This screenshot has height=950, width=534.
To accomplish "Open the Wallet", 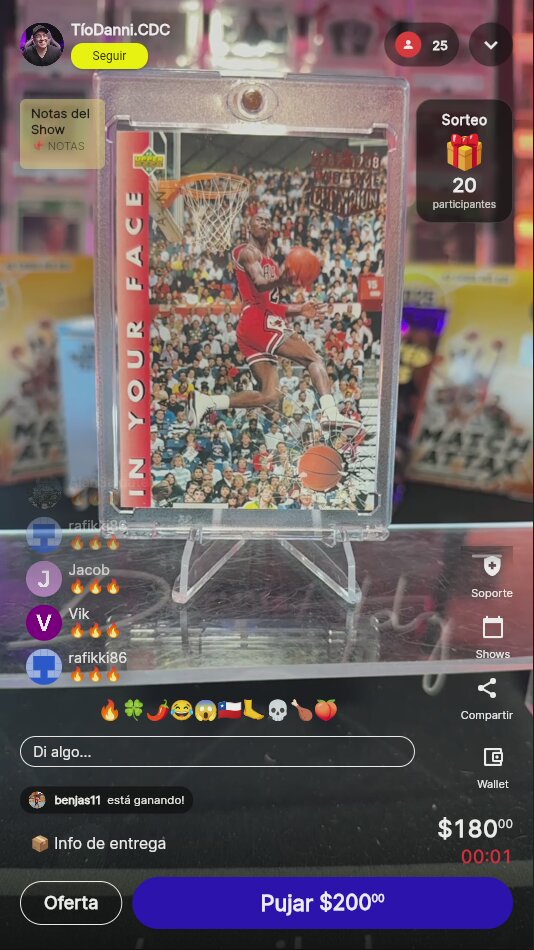I will click(493, 768).
